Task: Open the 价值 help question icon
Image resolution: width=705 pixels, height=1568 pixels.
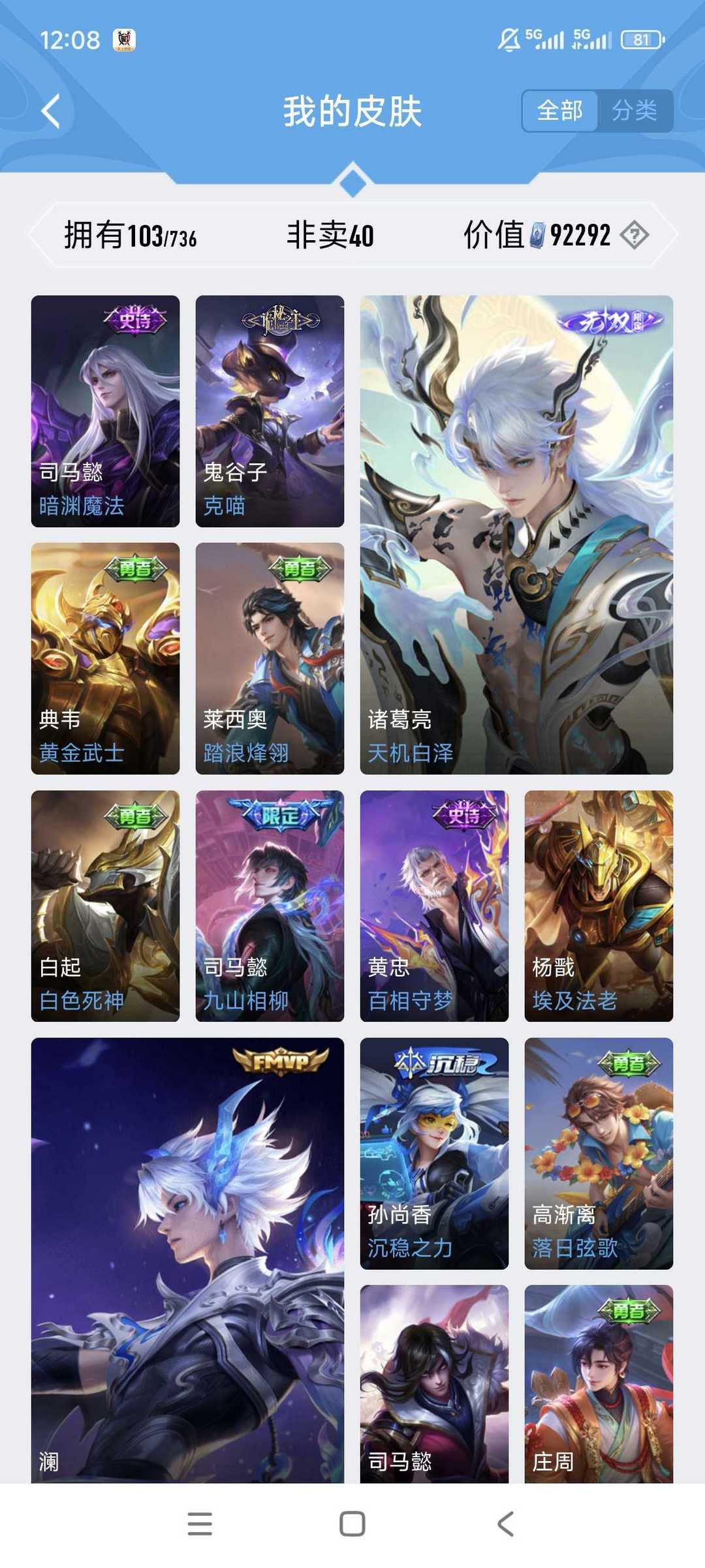Action: (x=634, y=235)
